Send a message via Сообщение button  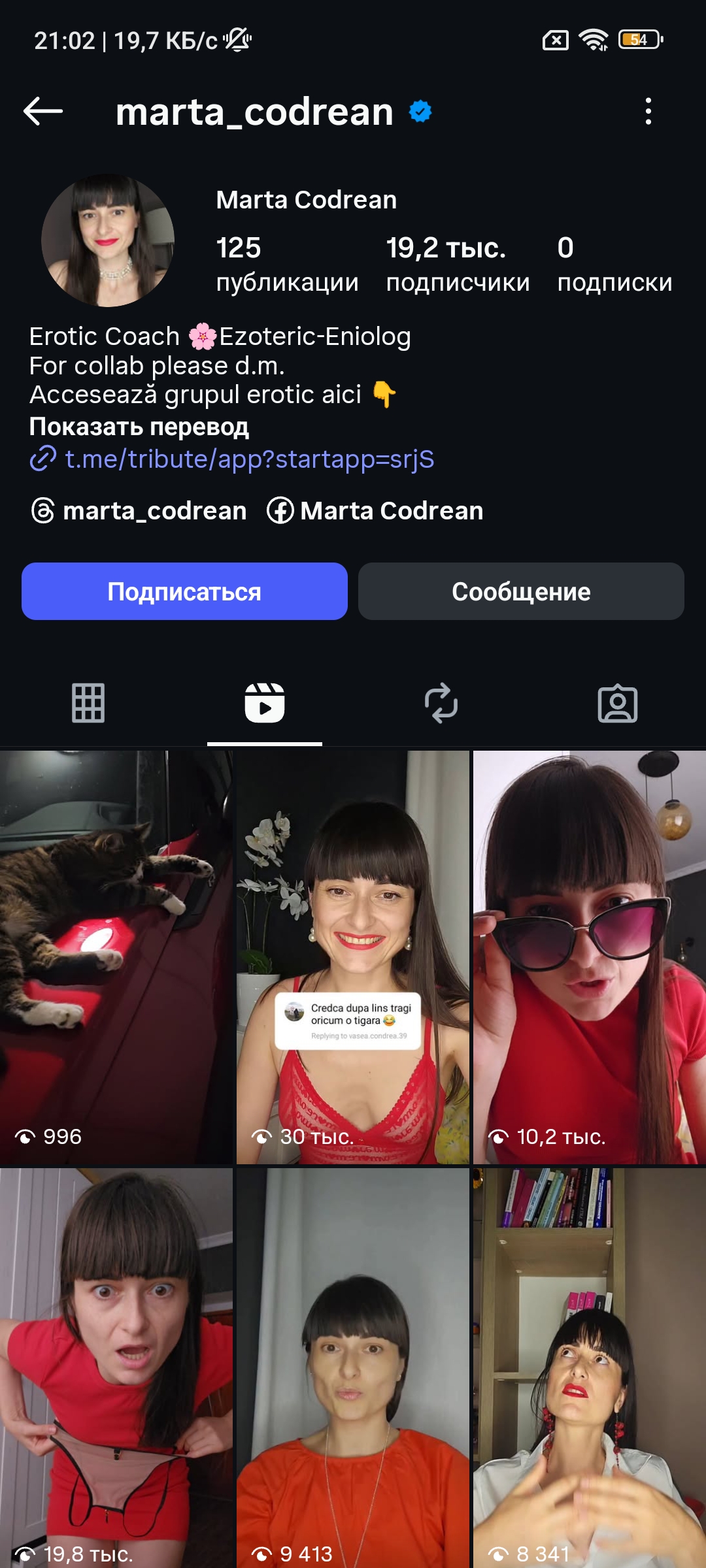pos(521,591)
